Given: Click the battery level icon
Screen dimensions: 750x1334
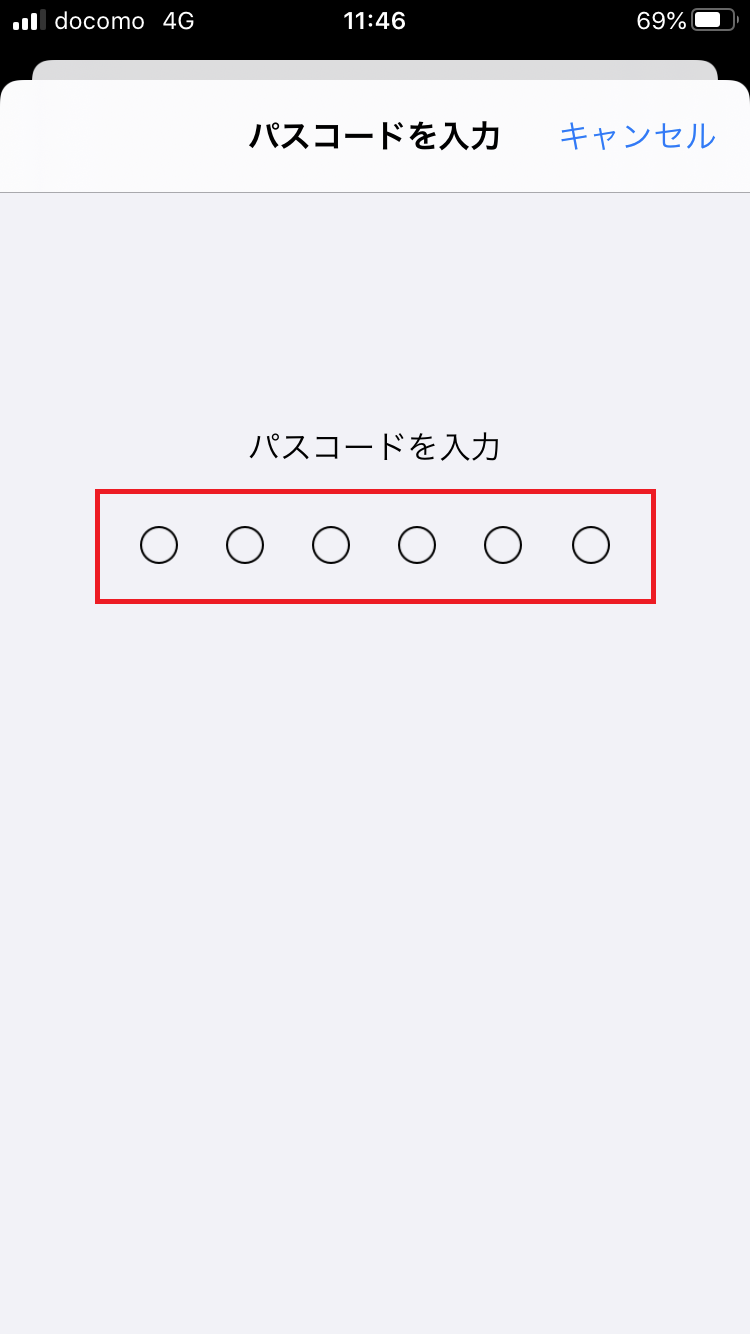Looking at the screenshot, I should pos(716,18).
